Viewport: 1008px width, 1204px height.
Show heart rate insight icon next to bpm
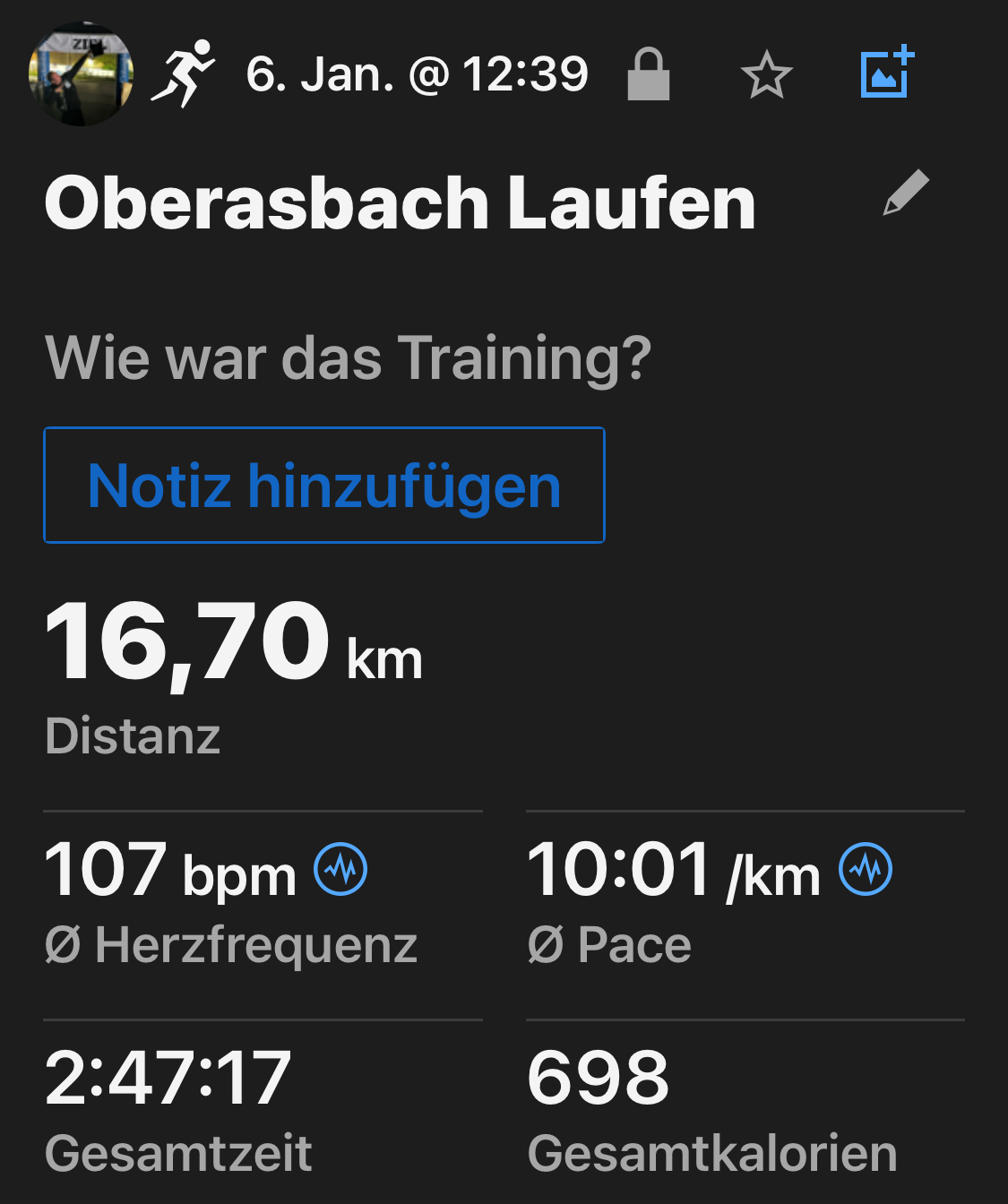(340, 869)
